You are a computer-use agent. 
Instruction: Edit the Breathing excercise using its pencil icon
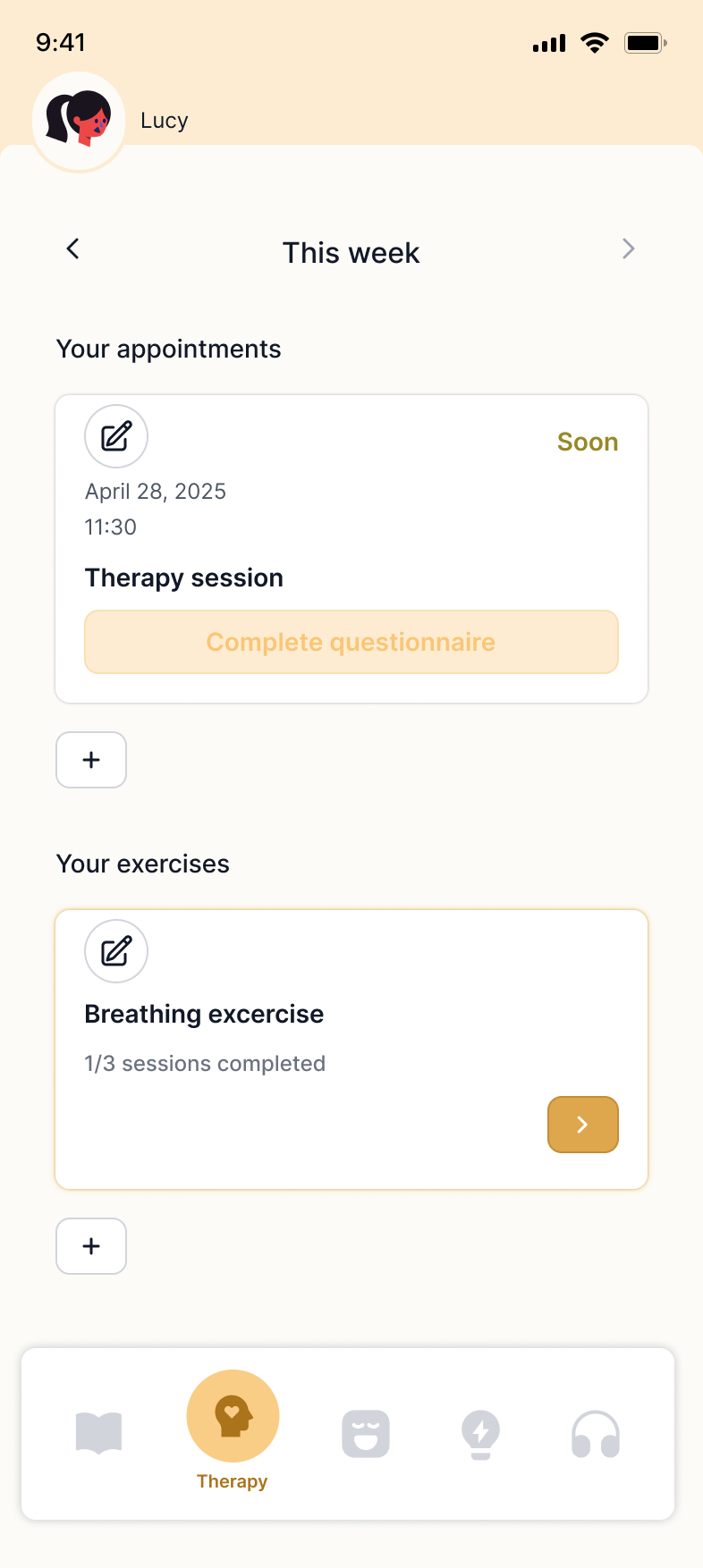[116, 950]
